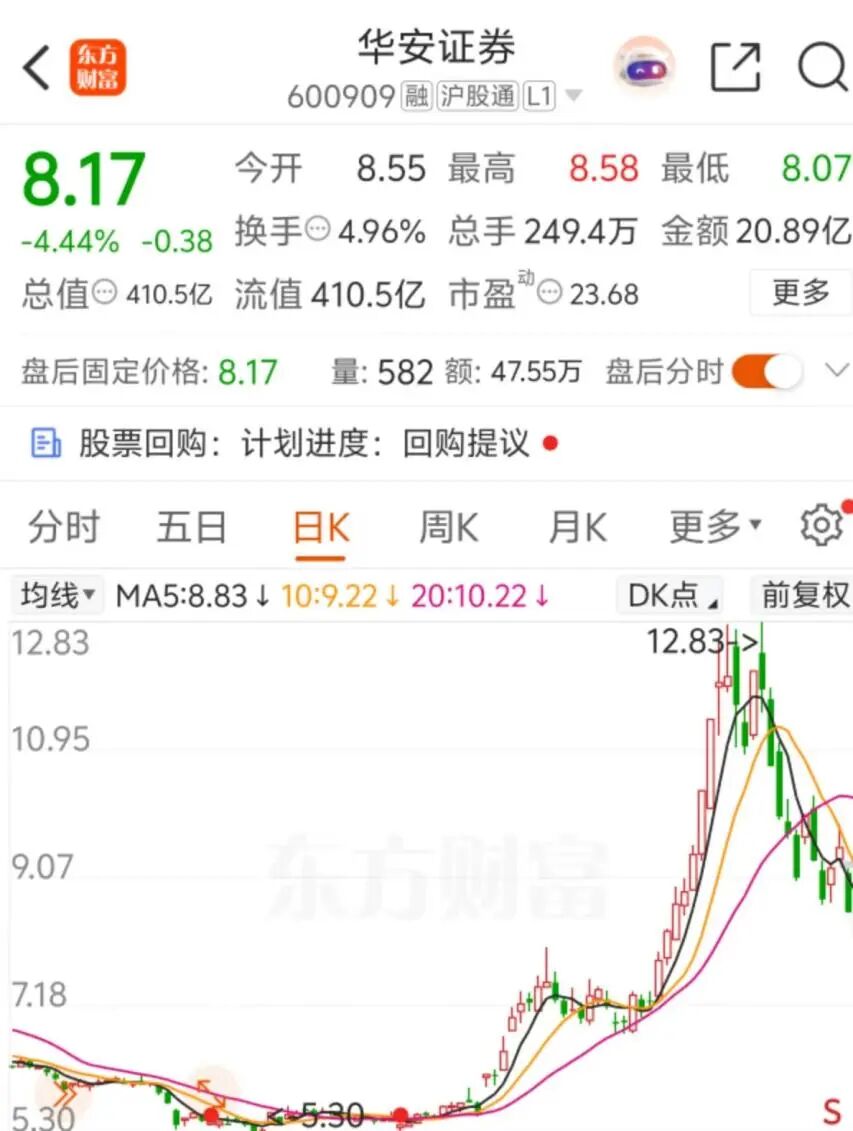The height and width of the screenshot is (1131, 853).
Task: Open the search magnifier icon
Action: click(823, 67)
